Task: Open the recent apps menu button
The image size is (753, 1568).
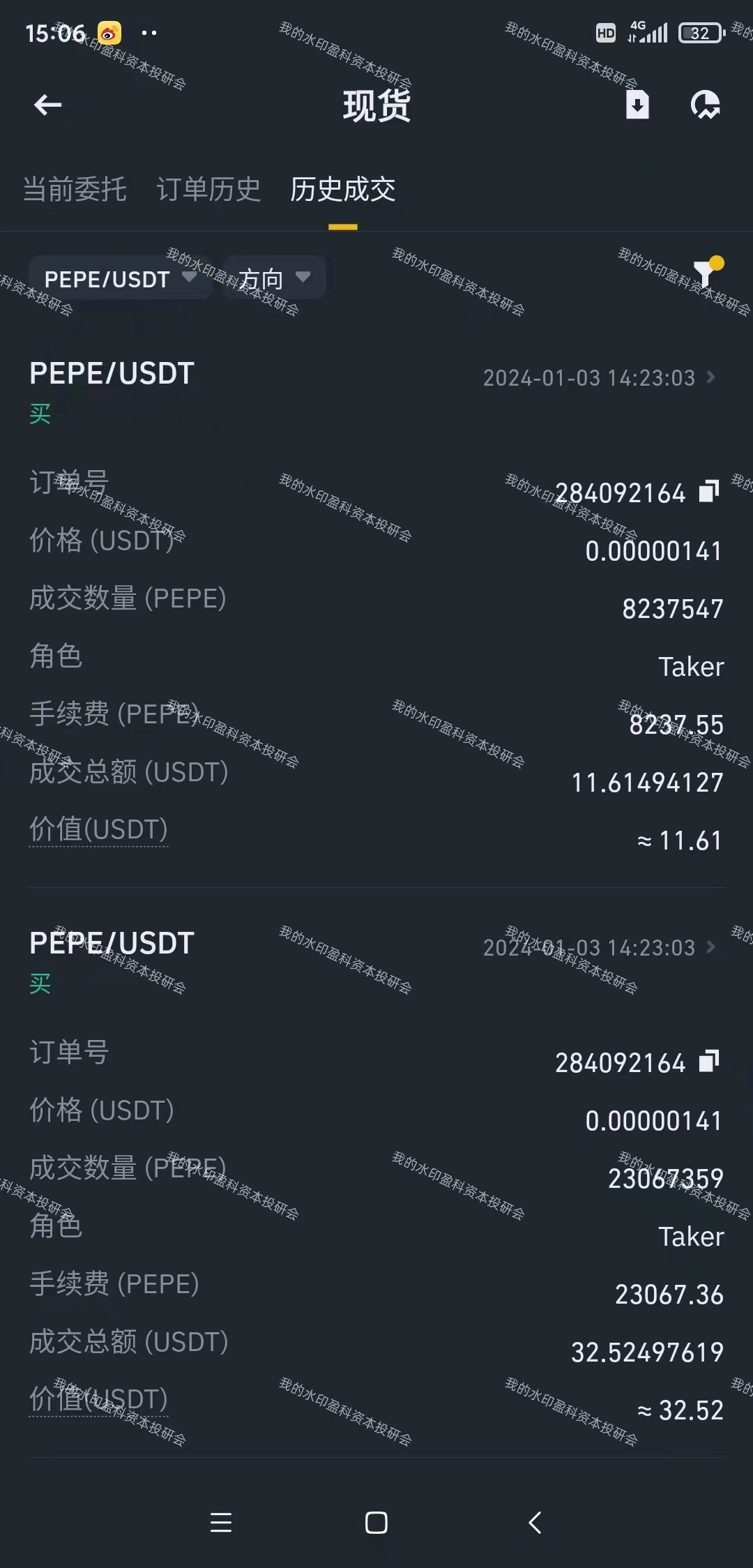Action: tap(221, 1523)
